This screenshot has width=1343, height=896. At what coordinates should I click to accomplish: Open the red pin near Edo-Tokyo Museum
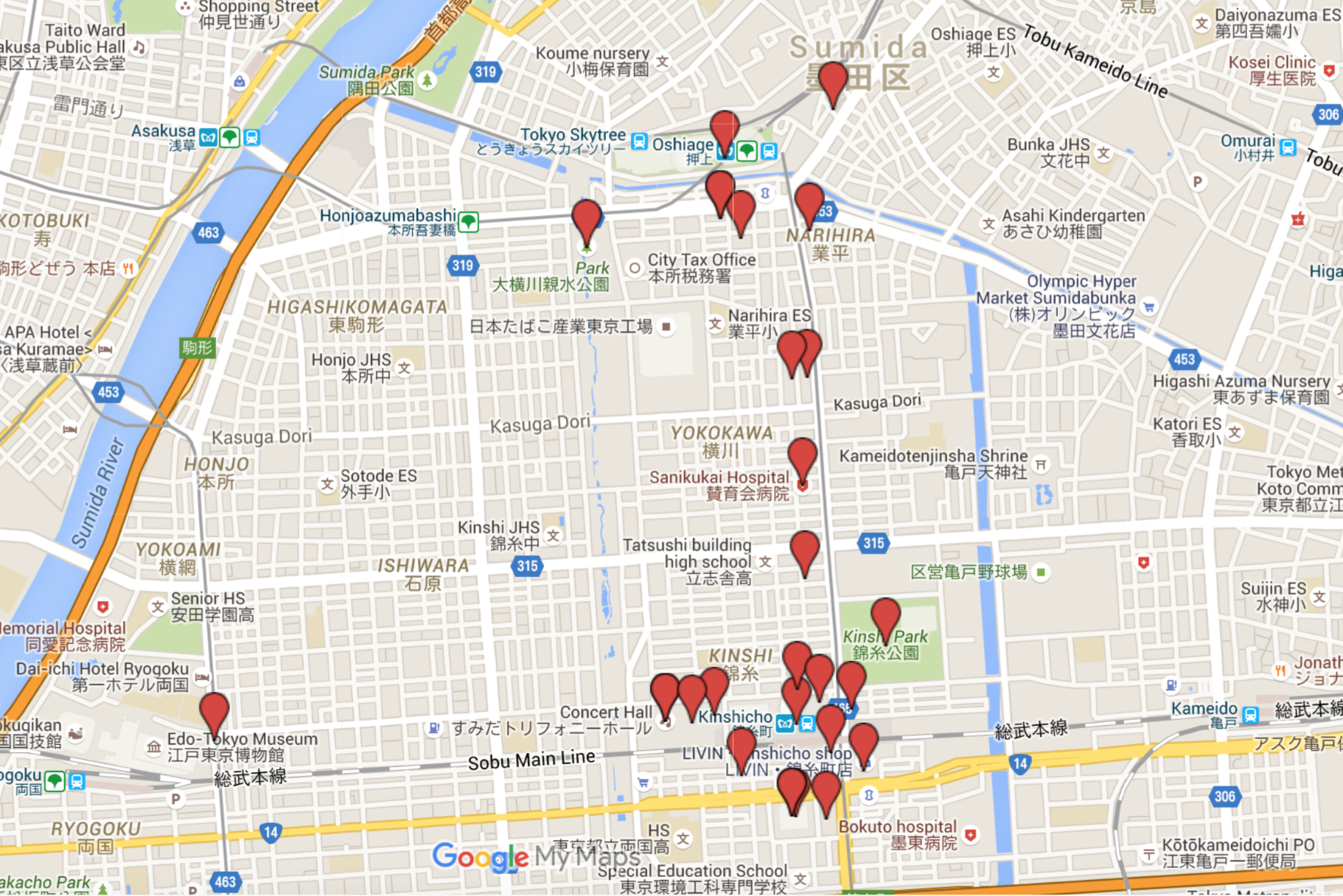coord(214,710)
